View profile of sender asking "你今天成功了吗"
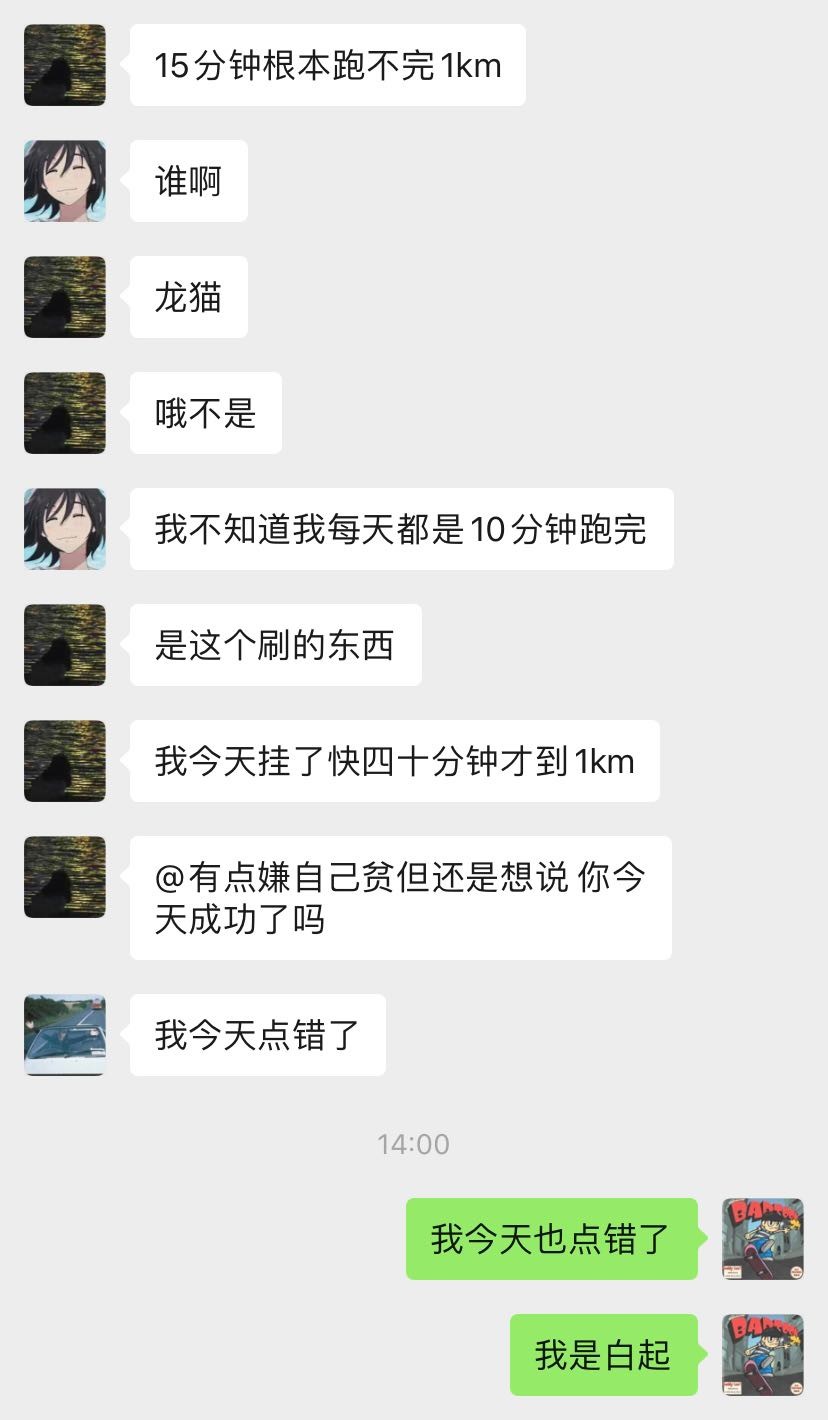 (65, 877)
